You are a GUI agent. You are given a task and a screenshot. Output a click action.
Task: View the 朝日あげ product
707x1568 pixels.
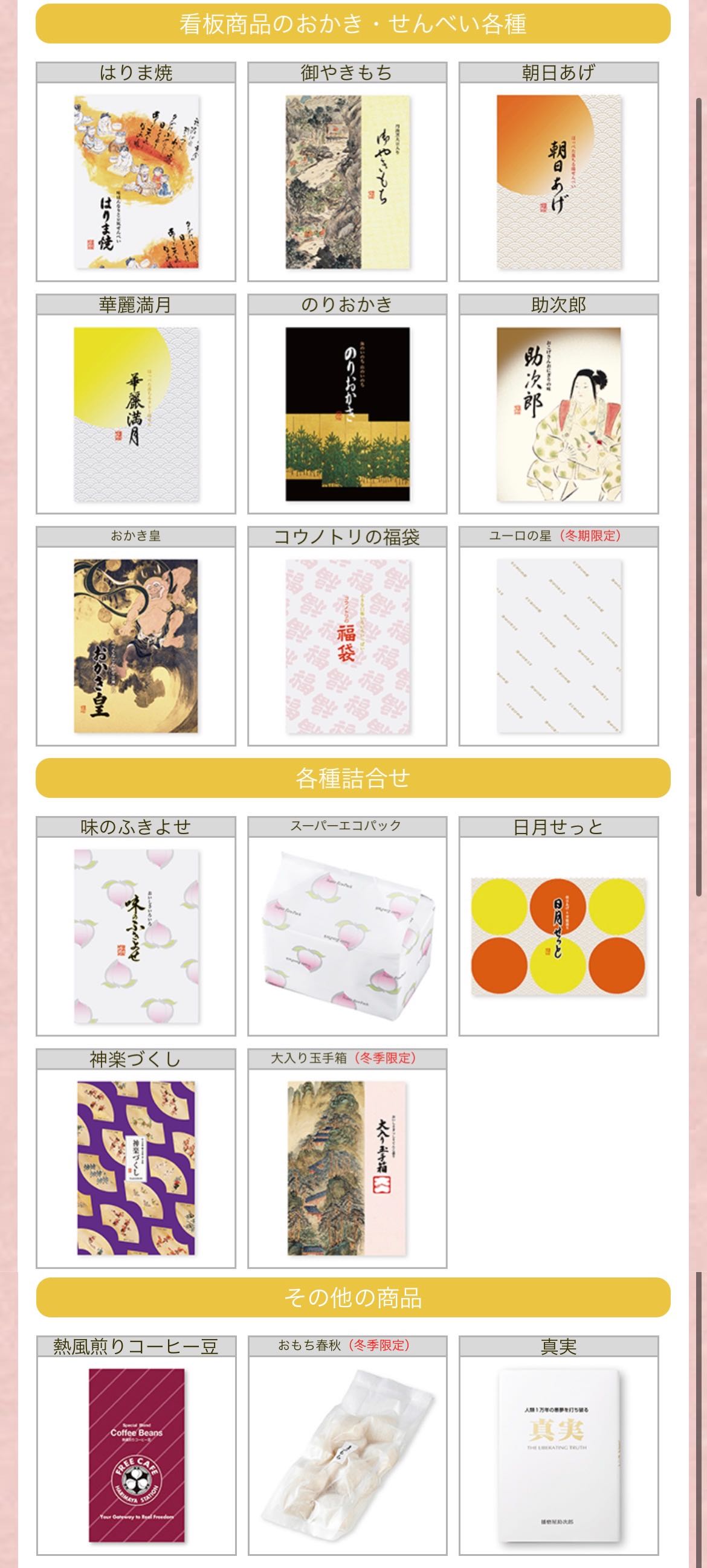pyautogui.click(x=558, y=181)
